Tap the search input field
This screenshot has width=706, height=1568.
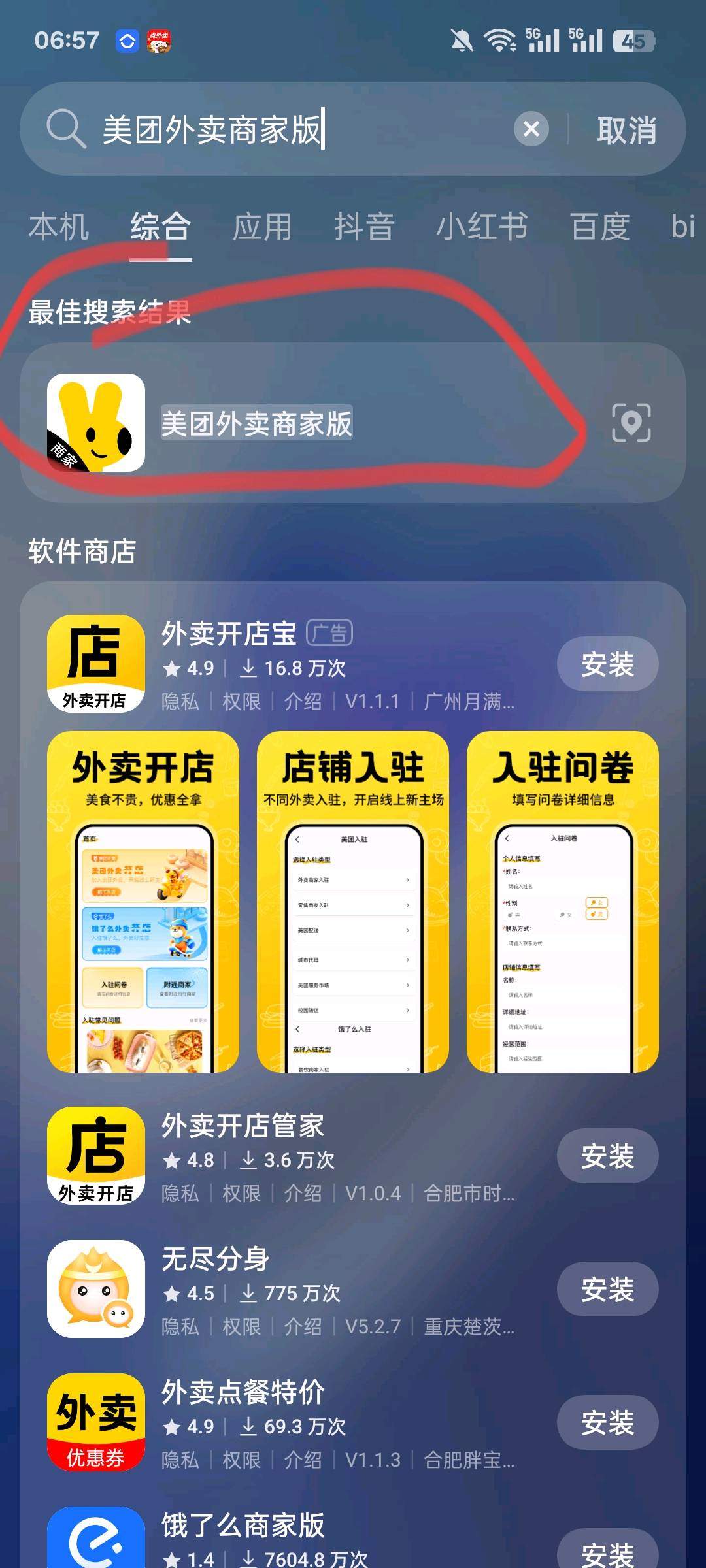[x=261, y=129]
